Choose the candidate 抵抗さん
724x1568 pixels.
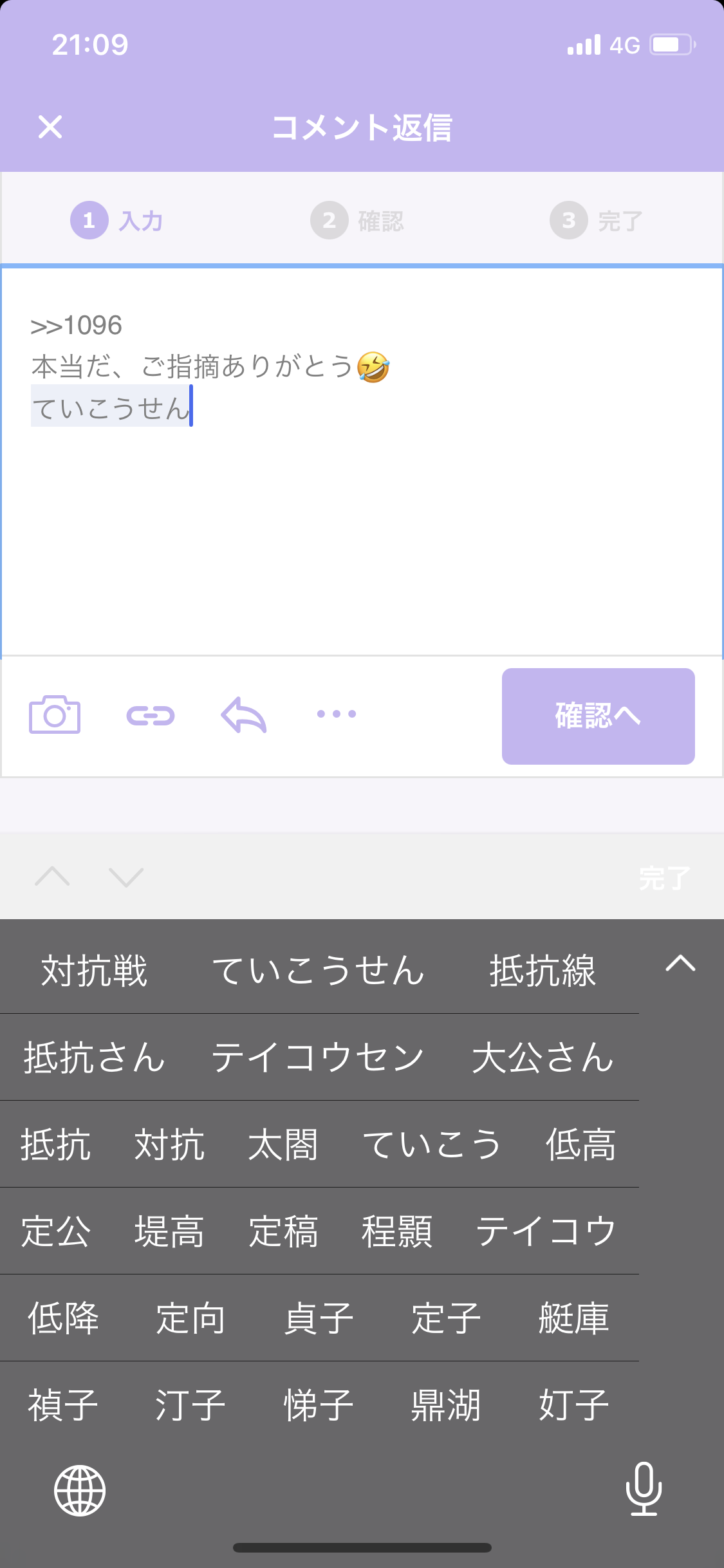pyautogui.click(x=95, y=1058)
